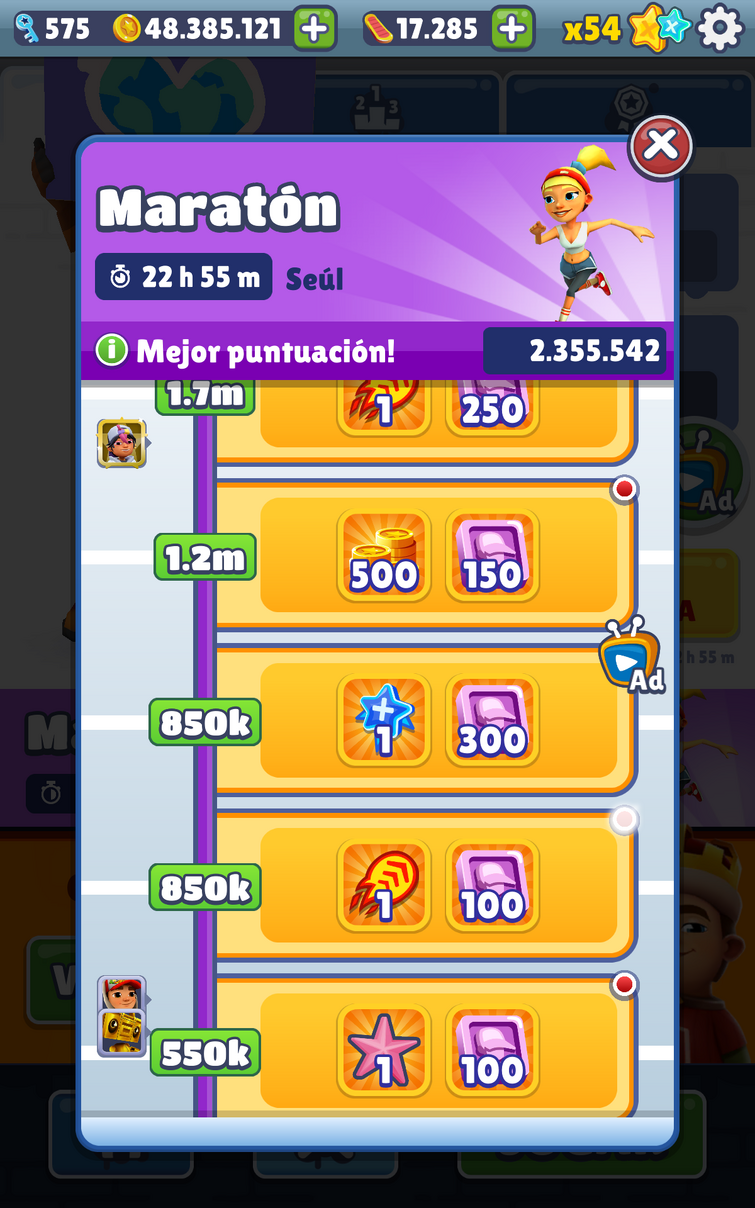Close the Maratón dialog
This screenshot has width=755, height=1208.
660,147
